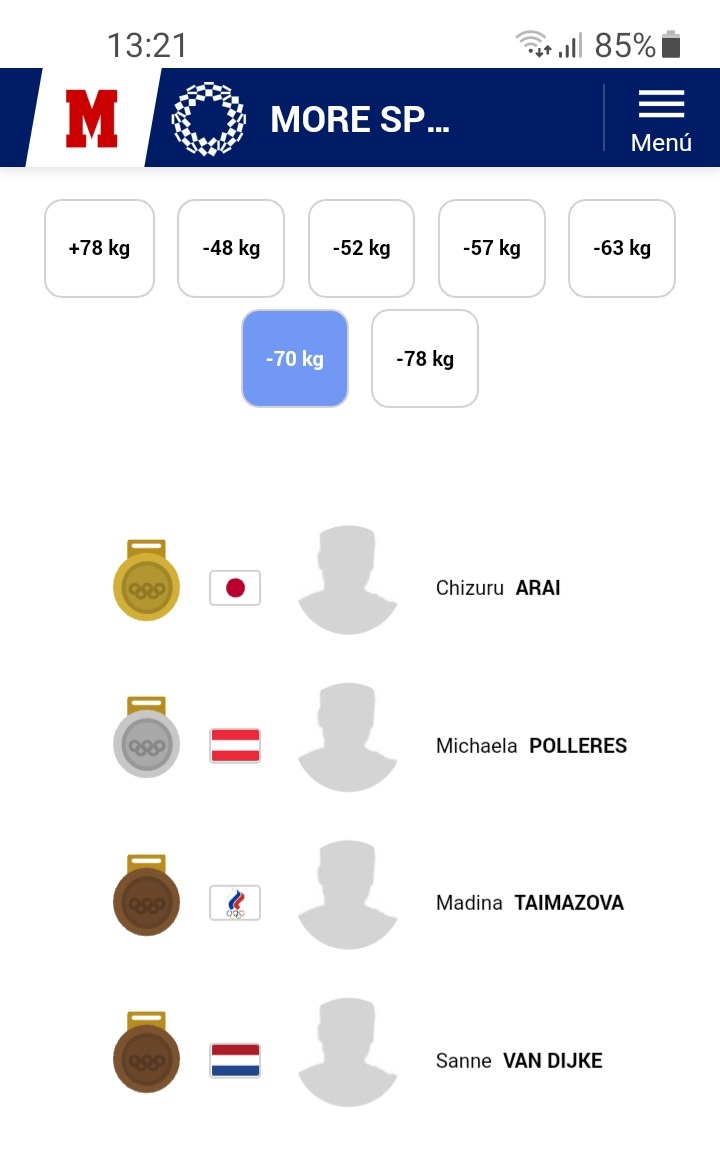Select the -48 kg weight category
Image resolution: width=720 pixels, height=1161 pixels.
231,248
